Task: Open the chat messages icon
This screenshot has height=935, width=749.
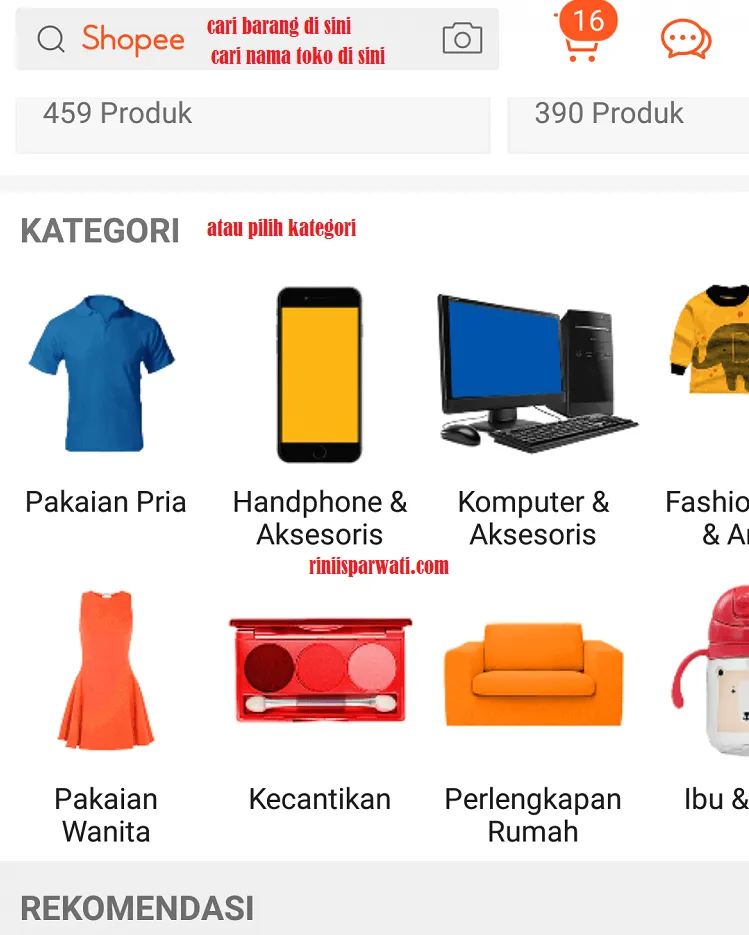Action: (x=686, y=40)
